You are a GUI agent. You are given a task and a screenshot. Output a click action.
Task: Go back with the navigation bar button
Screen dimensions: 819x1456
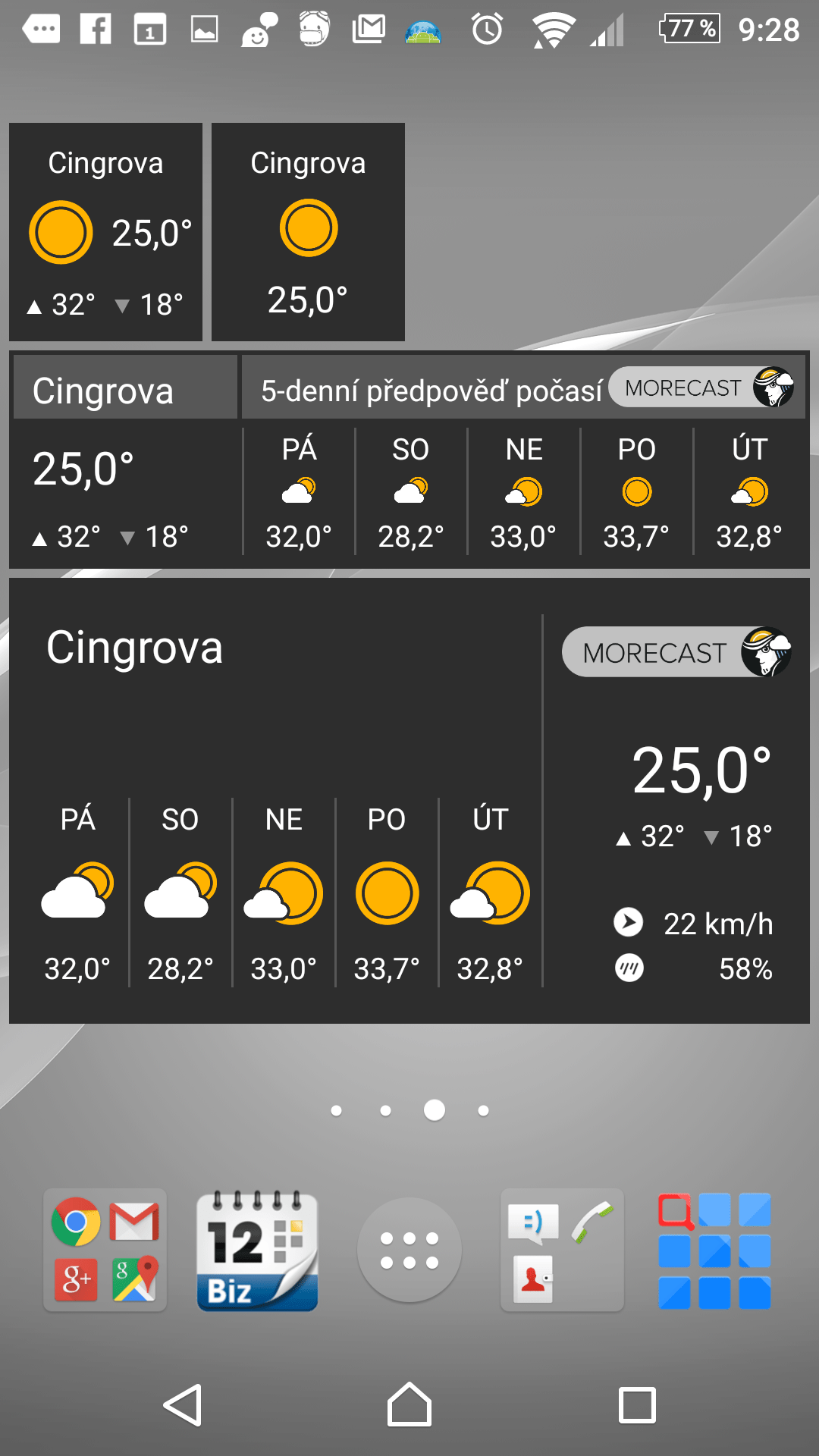click(183, 1405)
